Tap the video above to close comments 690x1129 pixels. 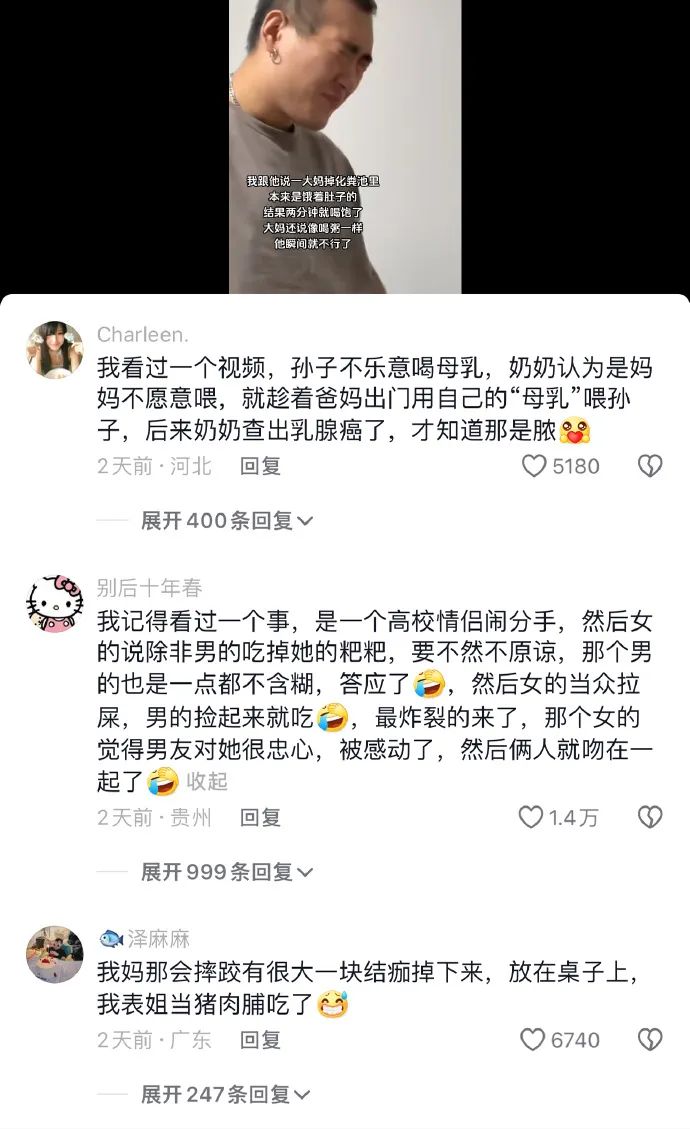coord(345,140)
